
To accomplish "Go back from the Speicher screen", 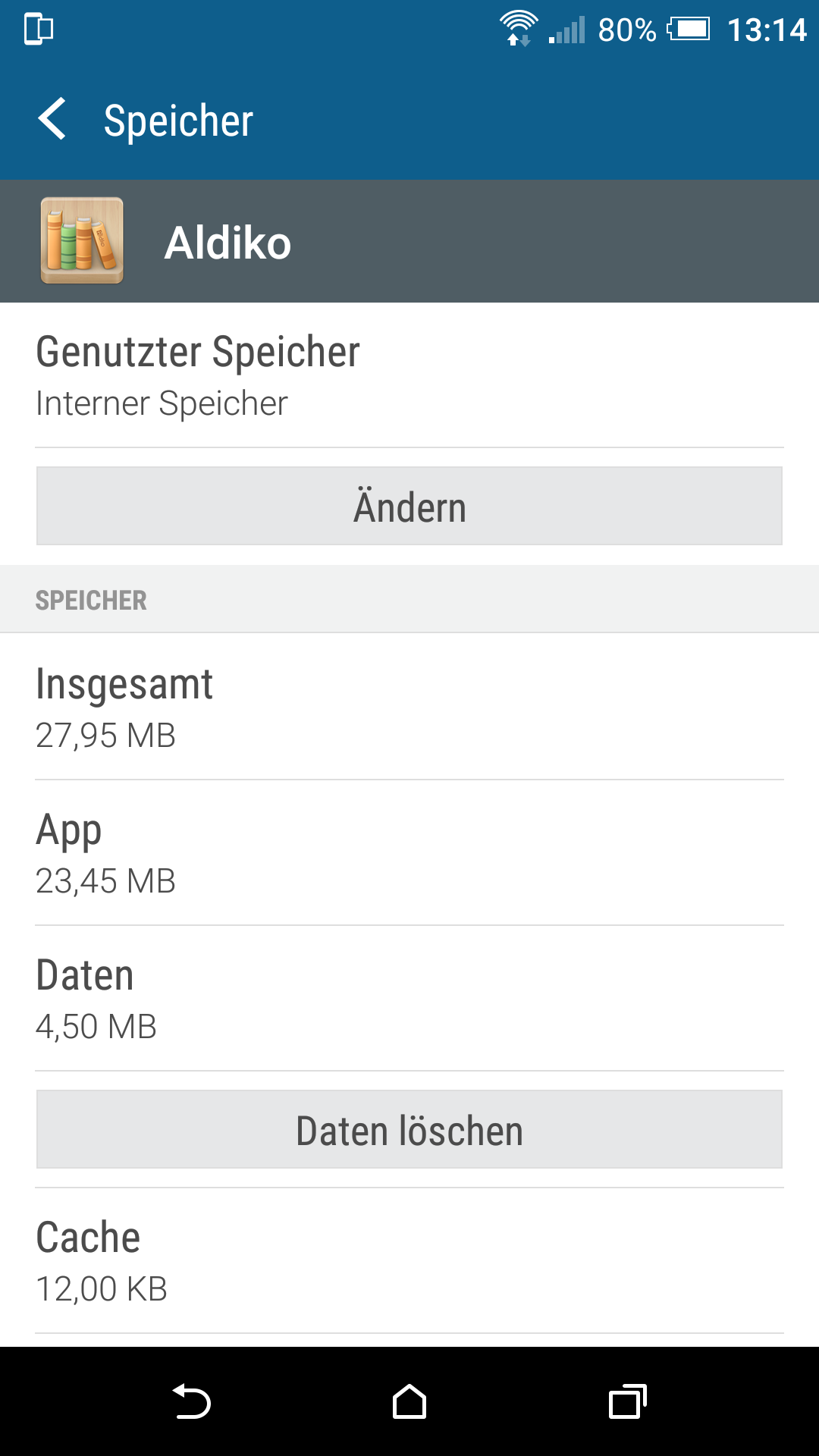I will click(x=52, y=120).
